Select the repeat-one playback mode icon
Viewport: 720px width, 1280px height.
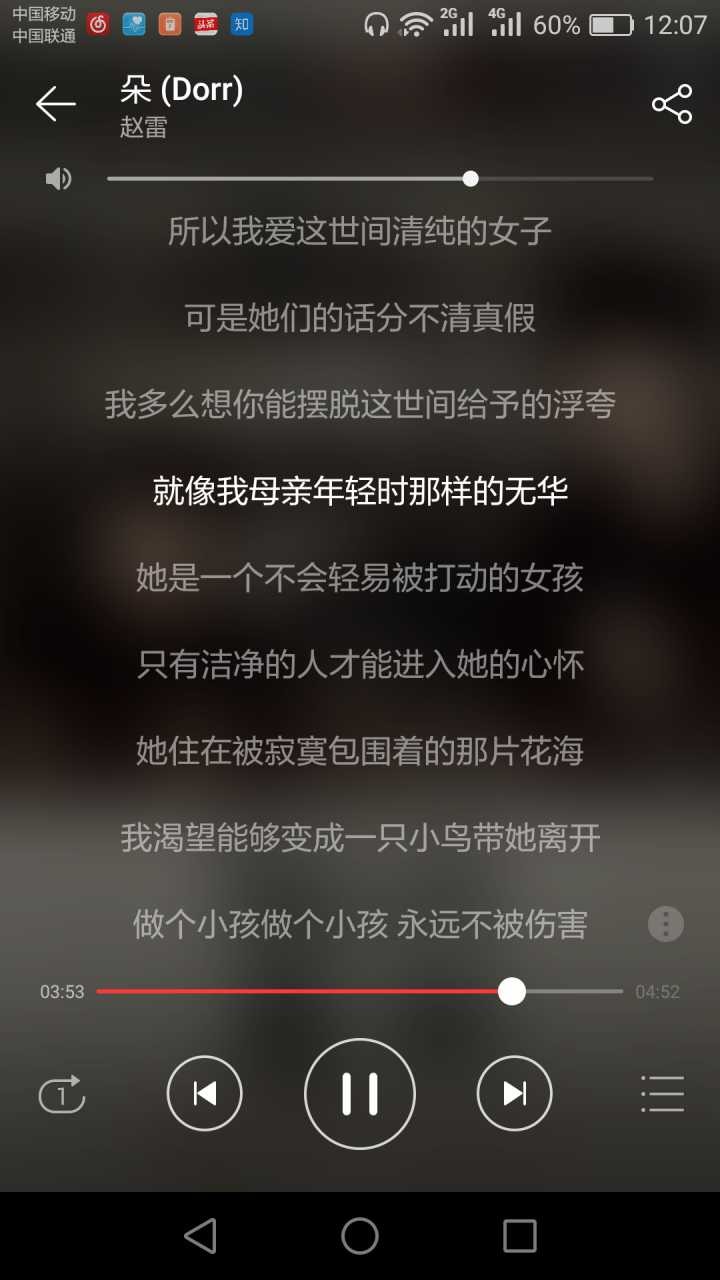[x=61, y=1093]
